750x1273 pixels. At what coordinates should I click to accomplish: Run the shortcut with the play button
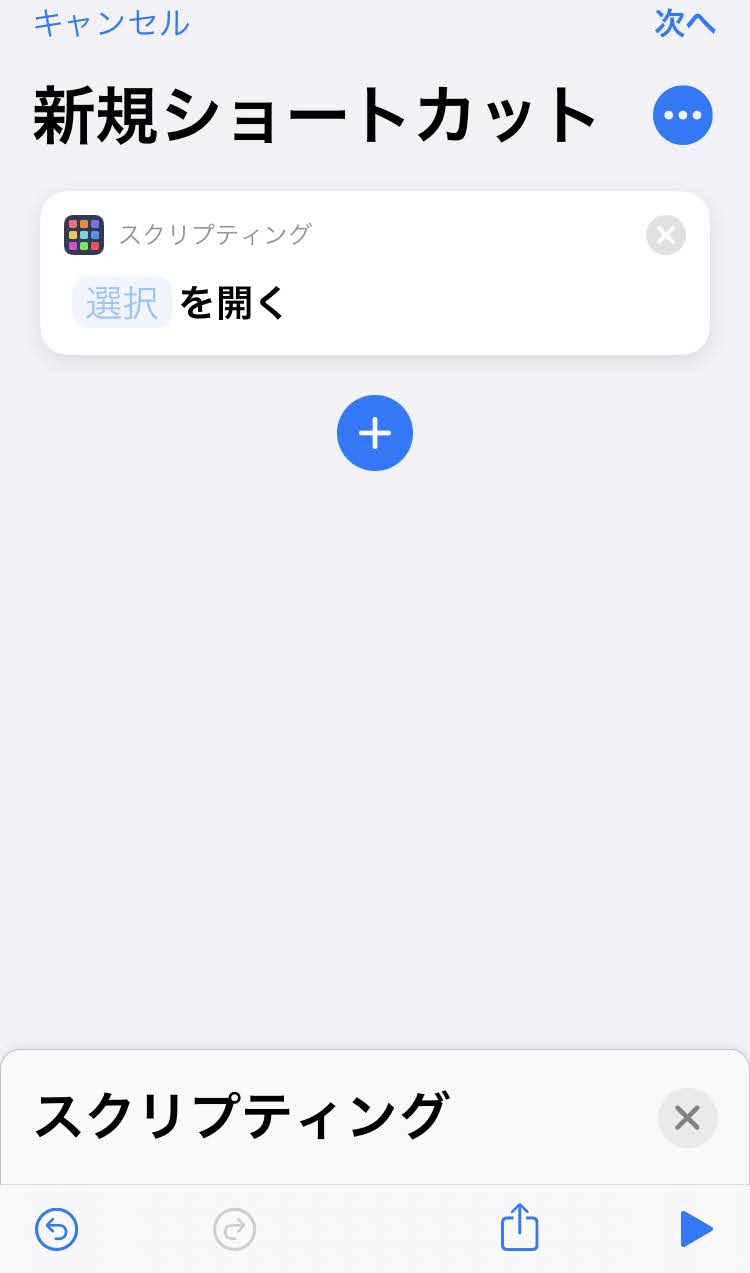point(696,1229)
